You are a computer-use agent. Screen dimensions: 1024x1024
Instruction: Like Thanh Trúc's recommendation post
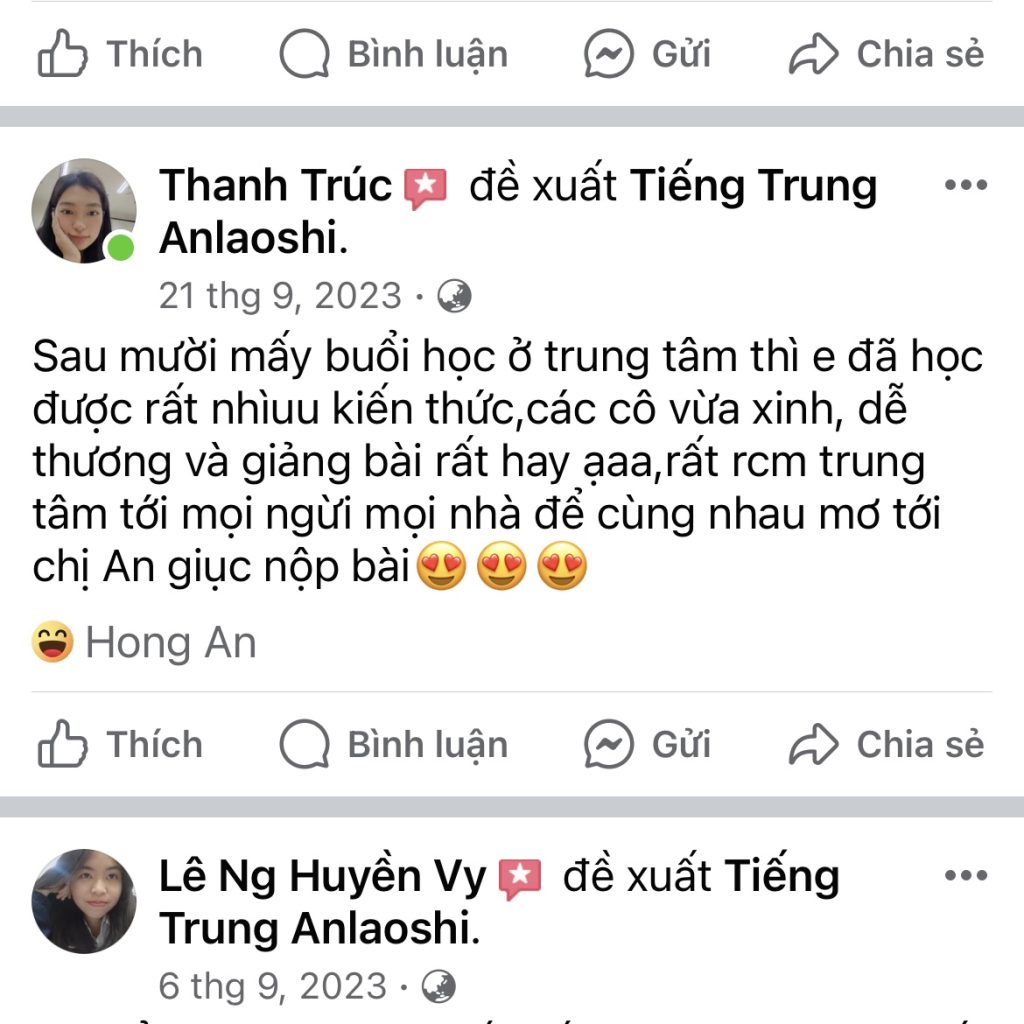[x=120, y=744]
